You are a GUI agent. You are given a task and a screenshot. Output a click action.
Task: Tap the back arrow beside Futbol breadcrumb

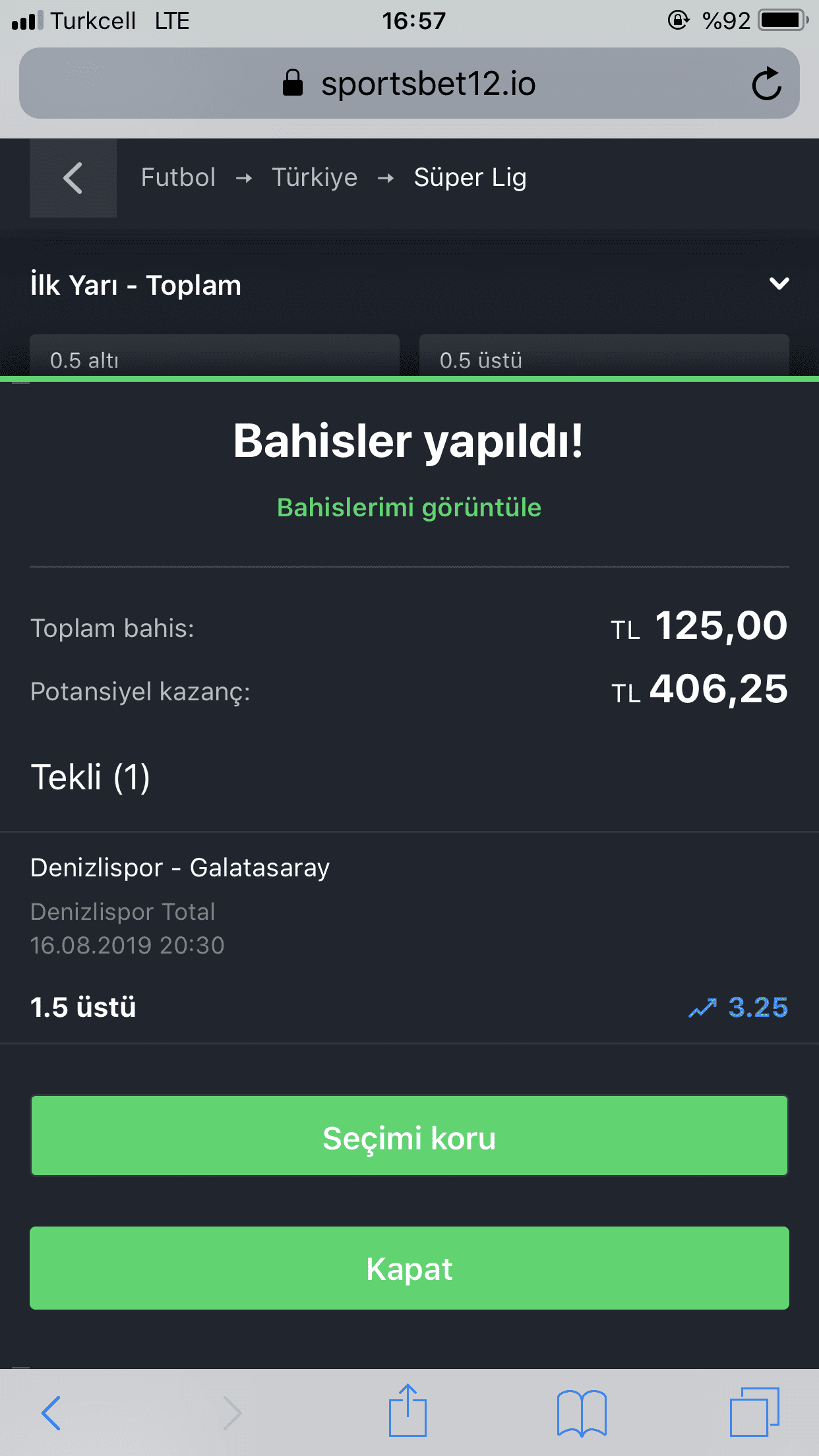pyautogui.click(x=73, y=178)
